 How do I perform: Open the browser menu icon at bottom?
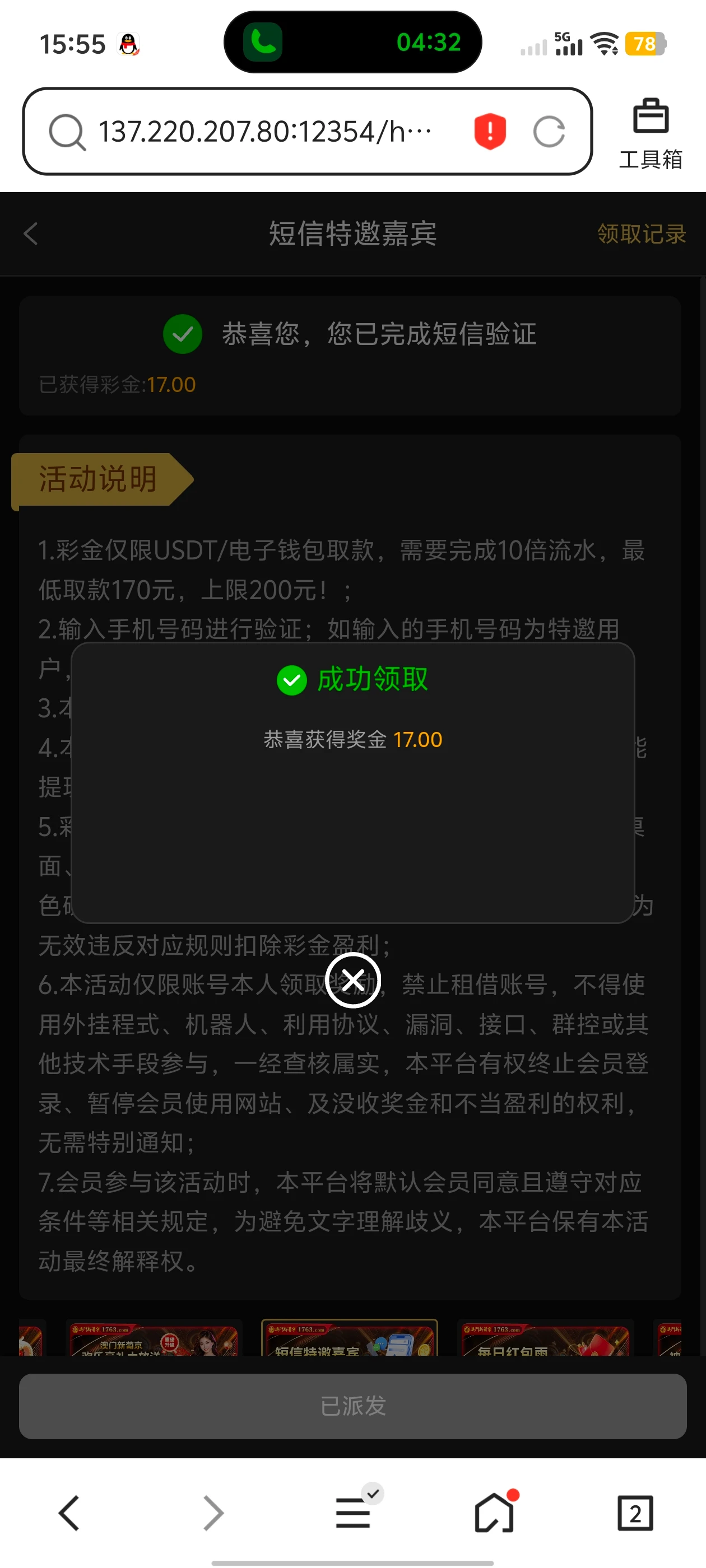(x=354, y=1513)
